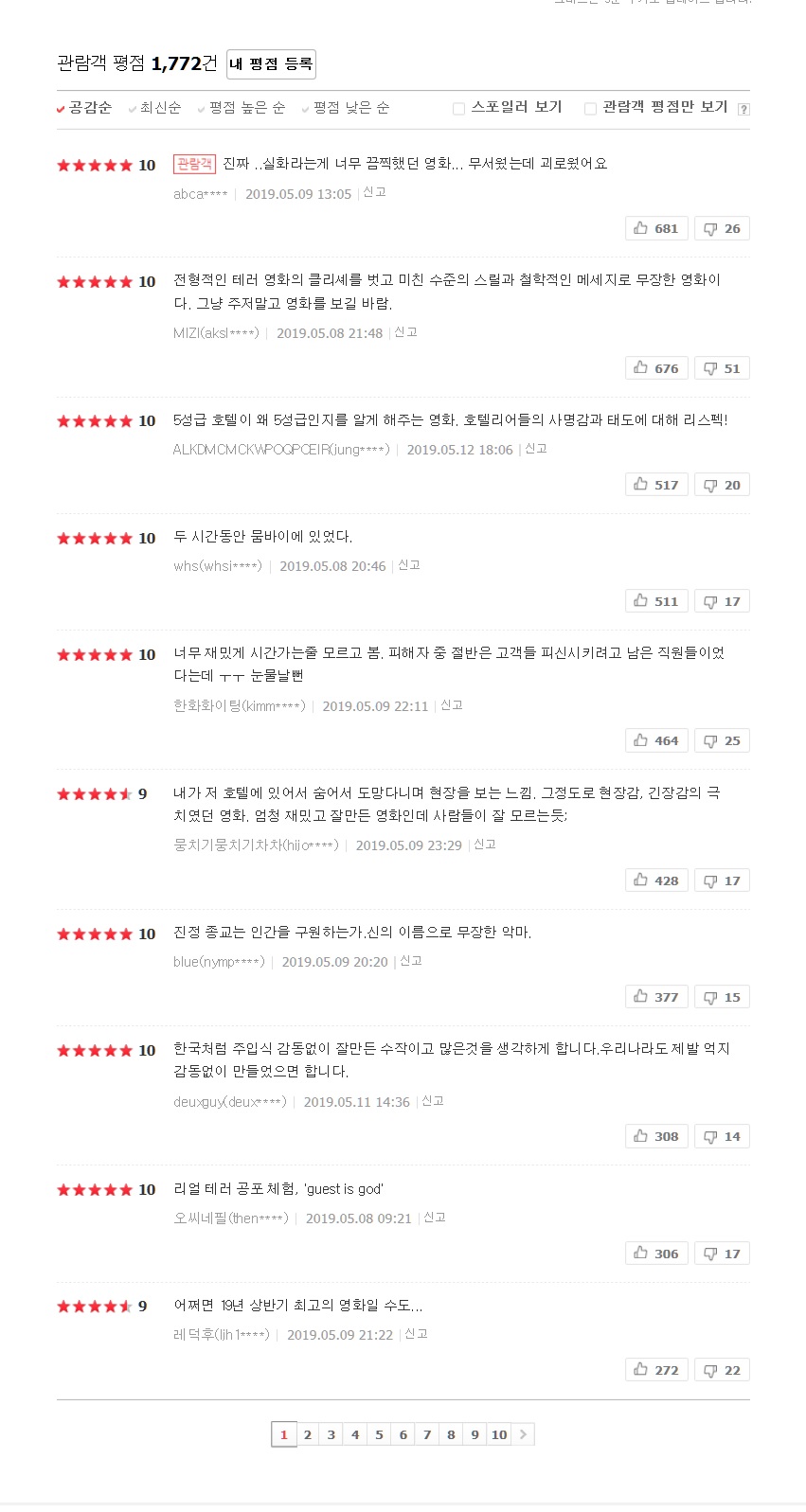
Task: Like abca**** review with 681 upvotes
Action: [x=656, y=228]
